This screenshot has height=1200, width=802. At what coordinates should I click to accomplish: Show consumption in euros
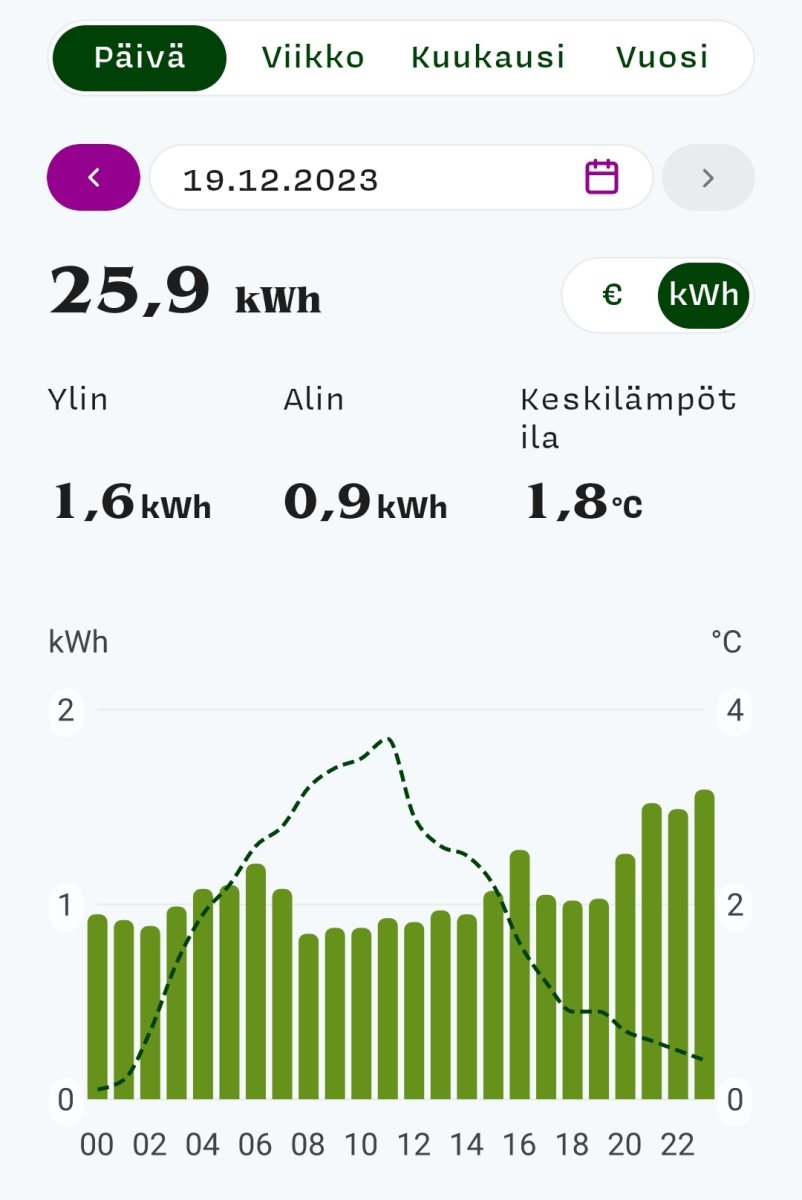pos(612,295)
